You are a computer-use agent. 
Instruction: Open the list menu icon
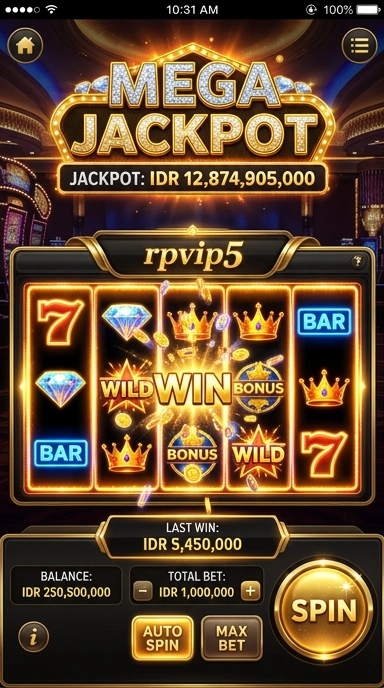(x=359, y=46)
